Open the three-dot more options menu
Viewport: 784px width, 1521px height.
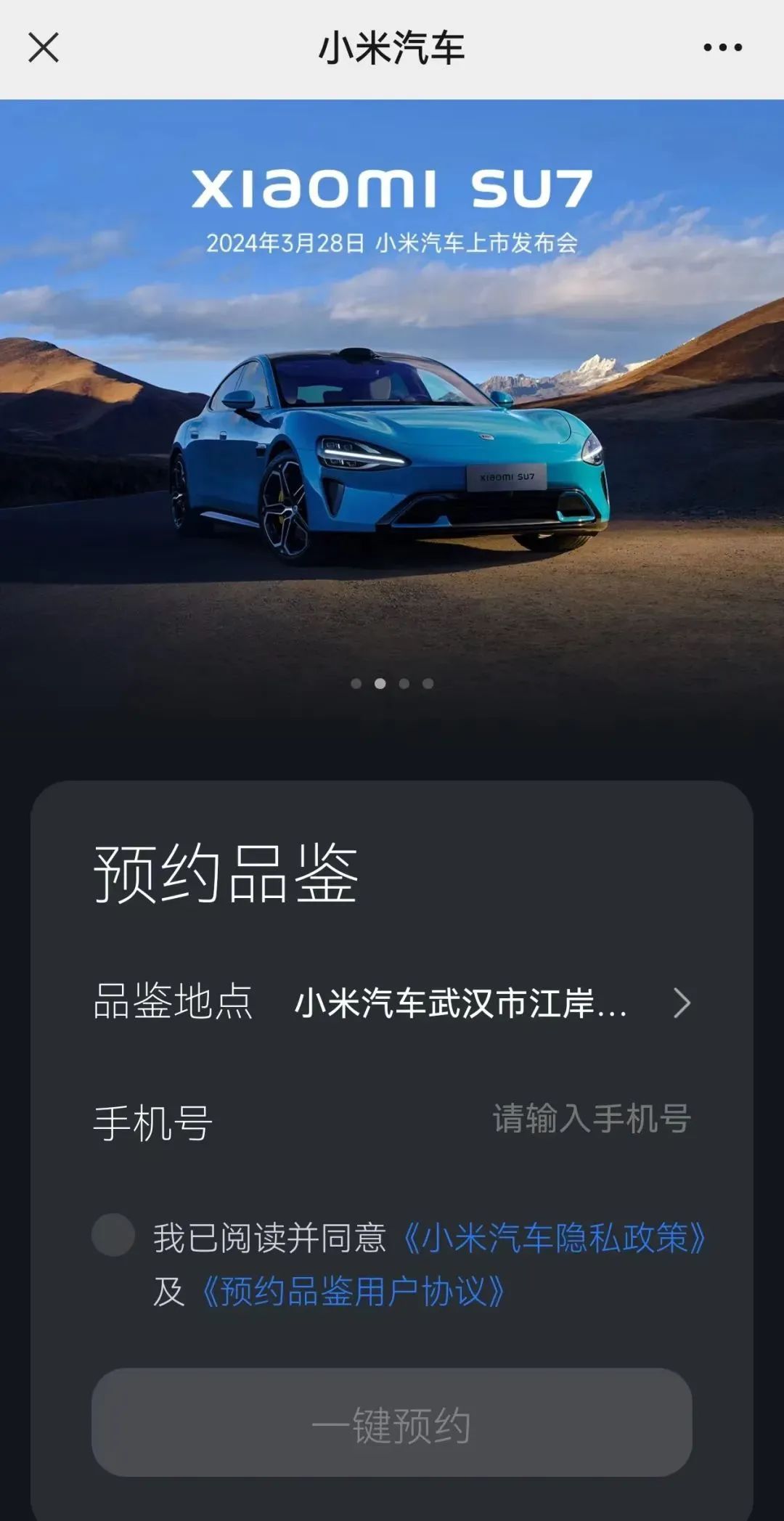[722, 48]
